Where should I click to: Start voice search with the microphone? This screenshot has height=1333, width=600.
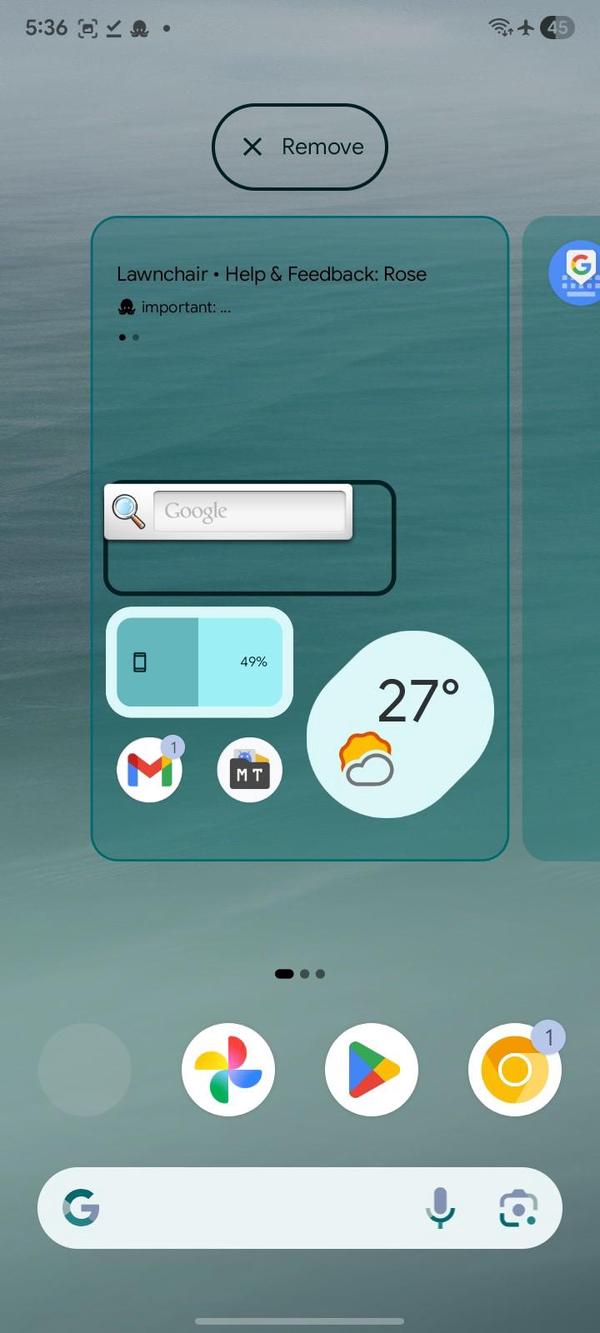coord(439,1208)
